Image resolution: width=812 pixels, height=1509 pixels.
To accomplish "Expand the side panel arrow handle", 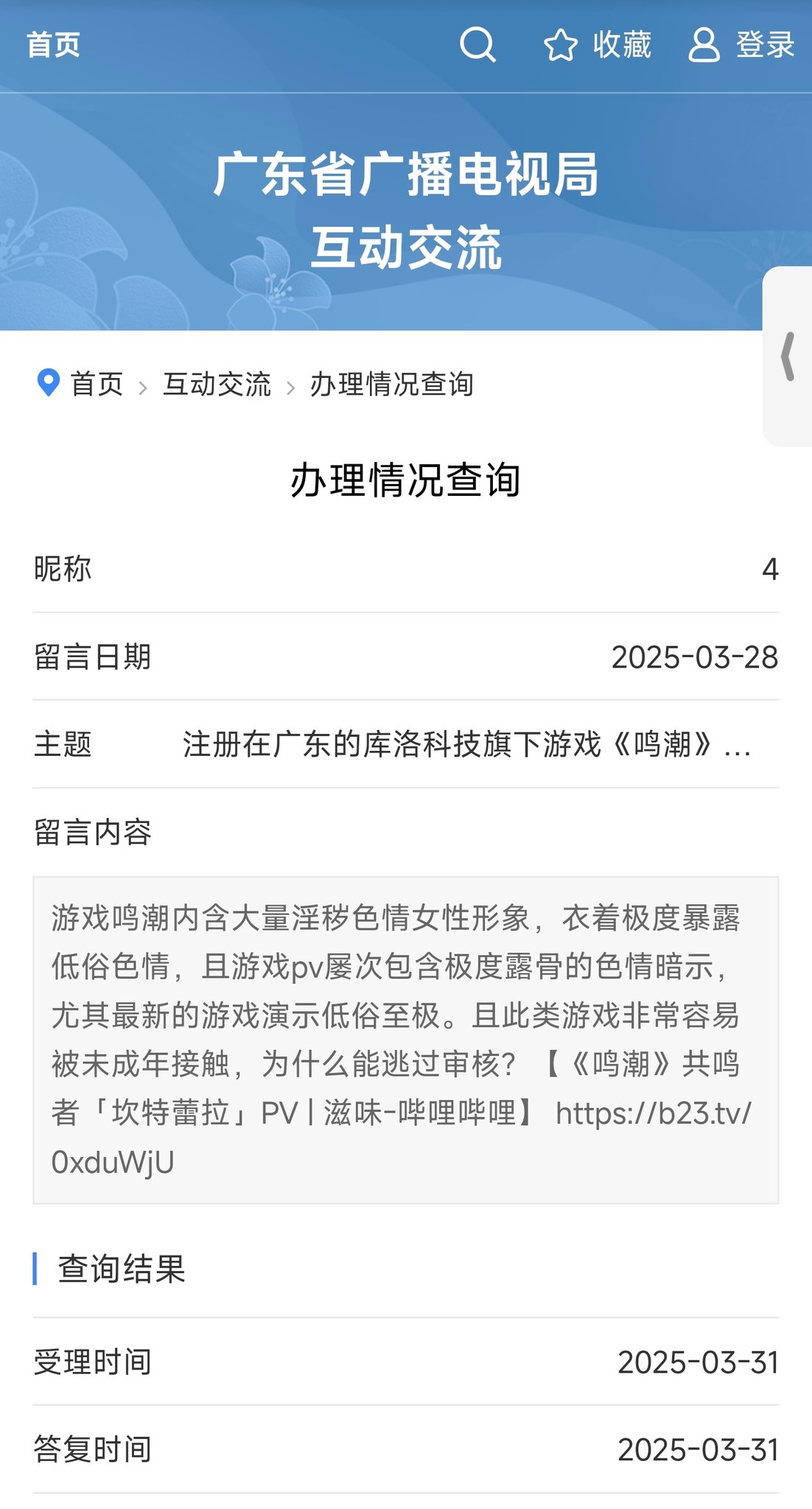I will 788,357.
